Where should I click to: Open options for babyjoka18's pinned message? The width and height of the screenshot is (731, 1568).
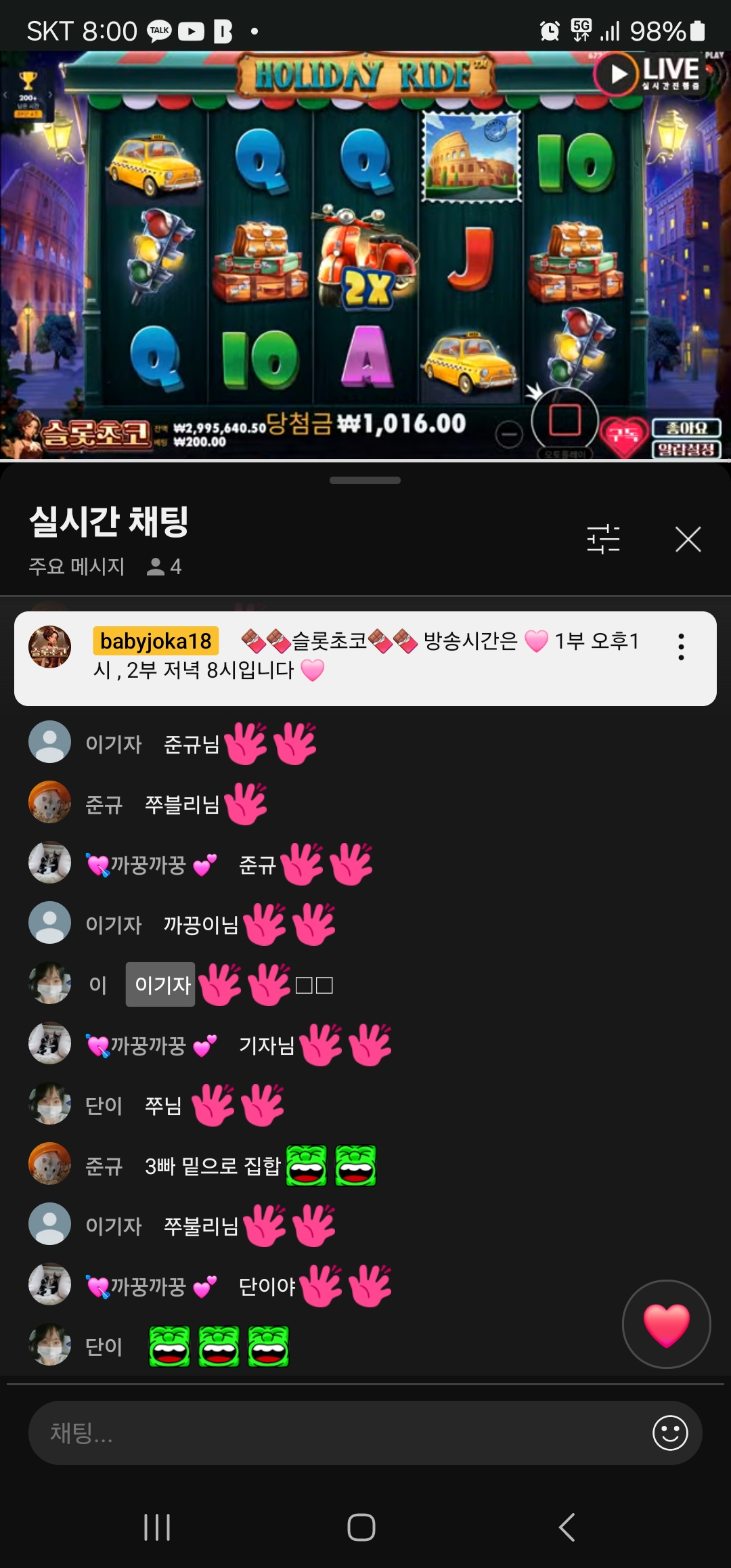click(681, 647)
